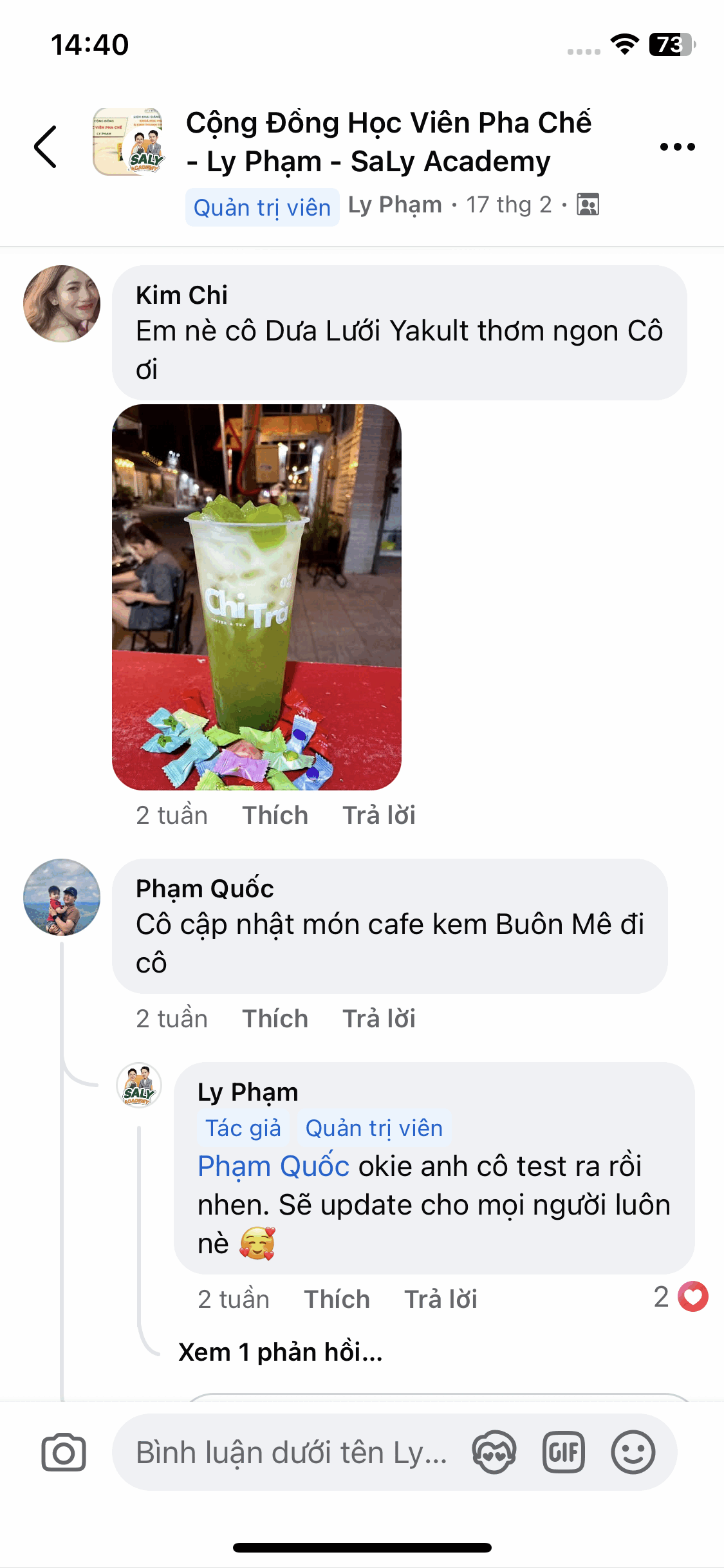The image size is (724, 1568).
Task: Open the author name Ly Phạm in header
Action: coord(395,205)
